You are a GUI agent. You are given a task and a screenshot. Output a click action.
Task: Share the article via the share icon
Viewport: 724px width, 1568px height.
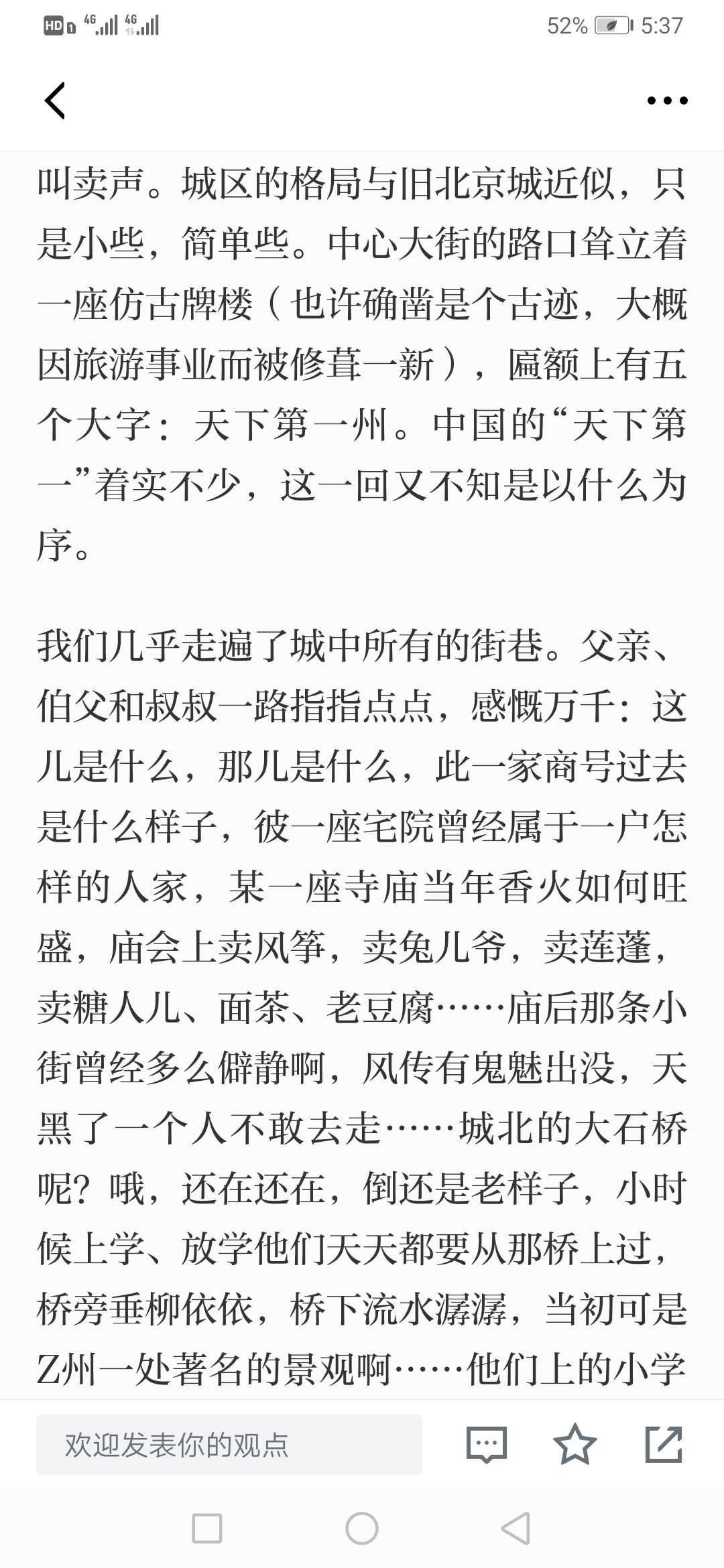click(664, 1444)
